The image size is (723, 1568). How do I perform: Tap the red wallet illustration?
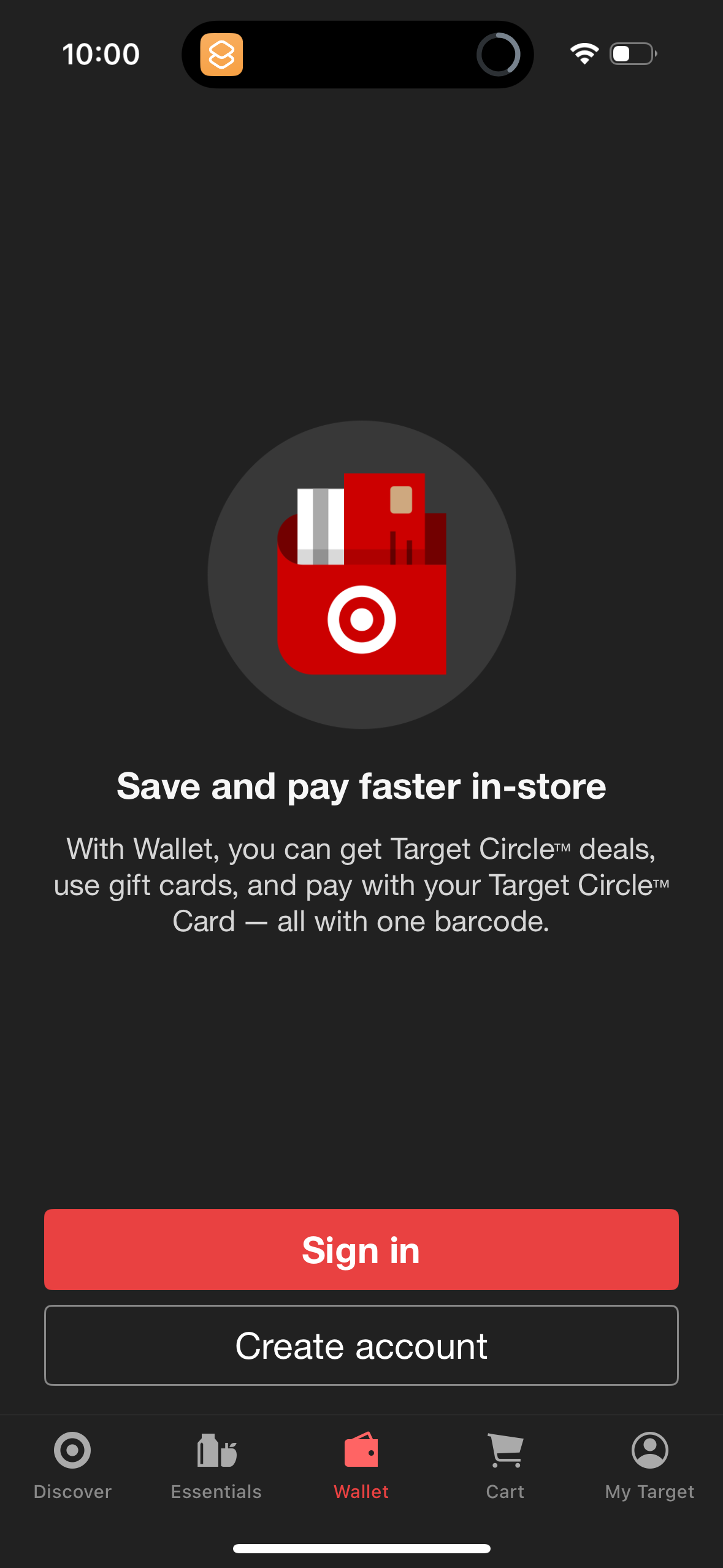coord(361,574)
